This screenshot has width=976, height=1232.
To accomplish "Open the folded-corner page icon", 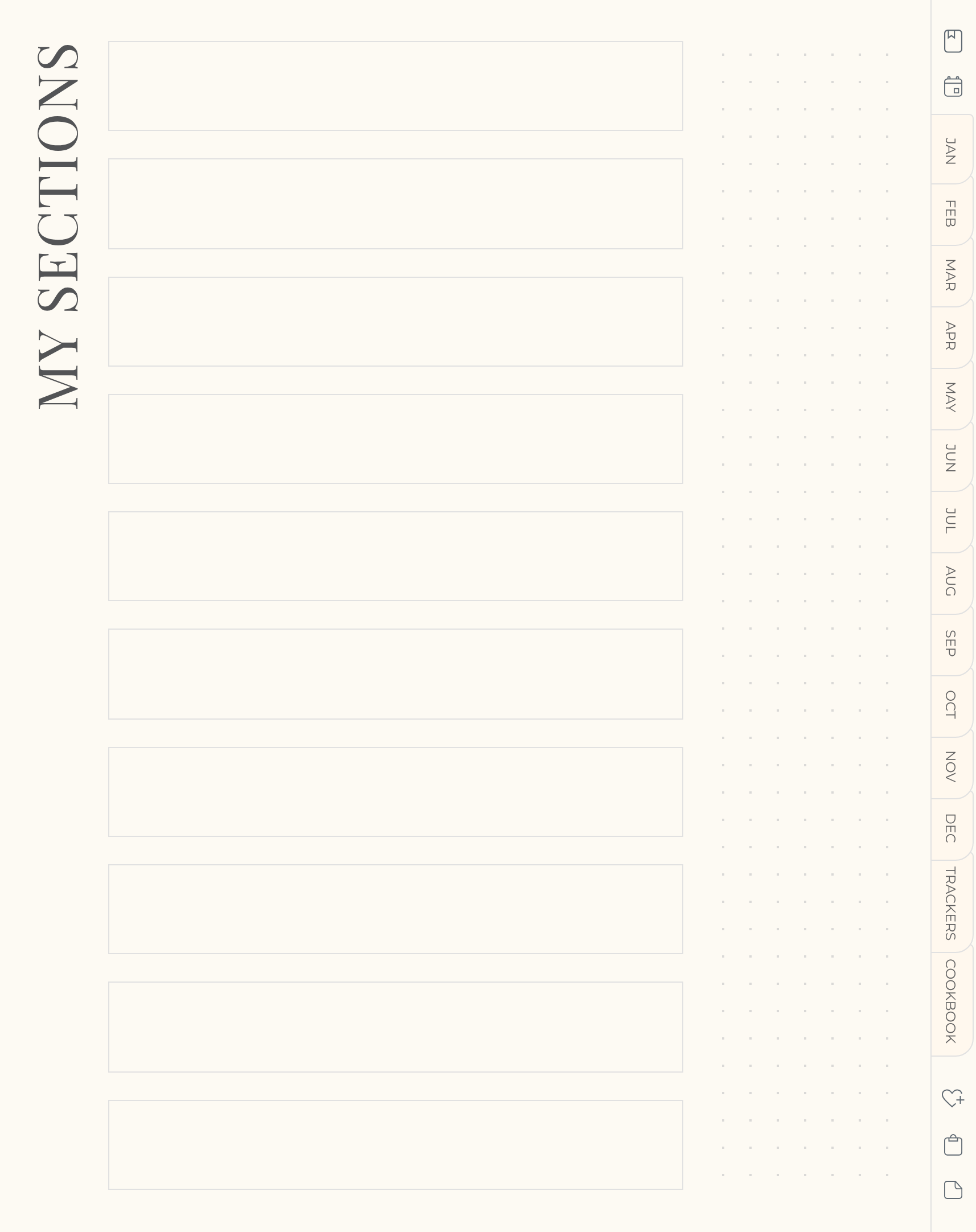I will 953,1190.
